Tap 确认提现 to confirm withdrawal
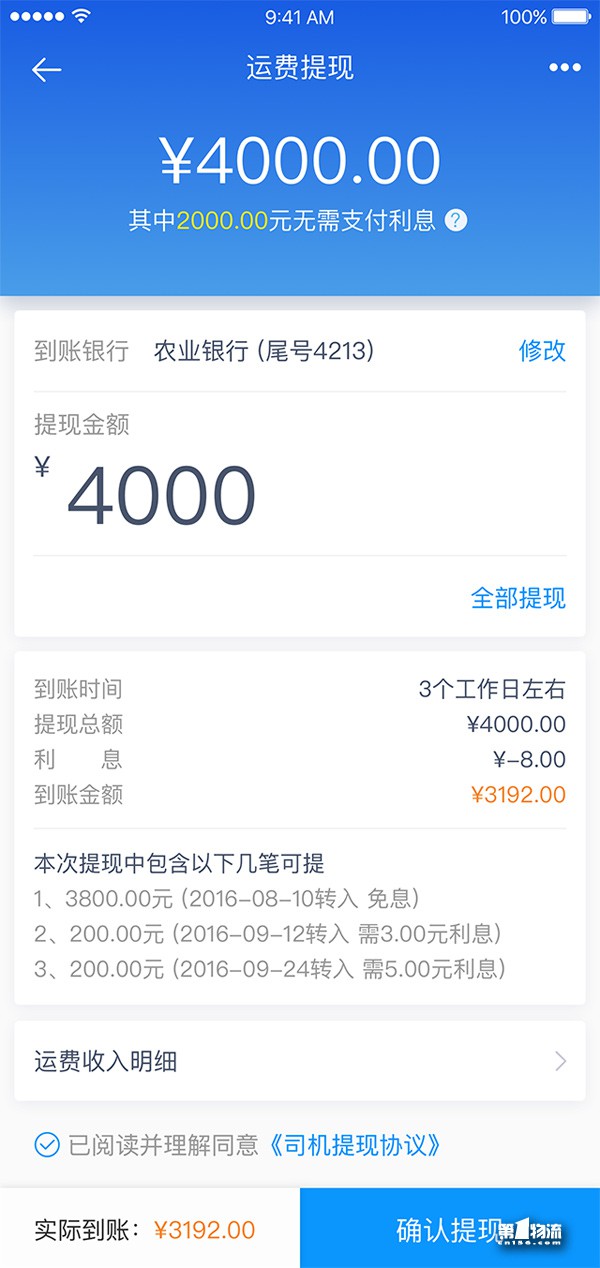Screen dimensions: 600x1268 tap(450, 1228)
